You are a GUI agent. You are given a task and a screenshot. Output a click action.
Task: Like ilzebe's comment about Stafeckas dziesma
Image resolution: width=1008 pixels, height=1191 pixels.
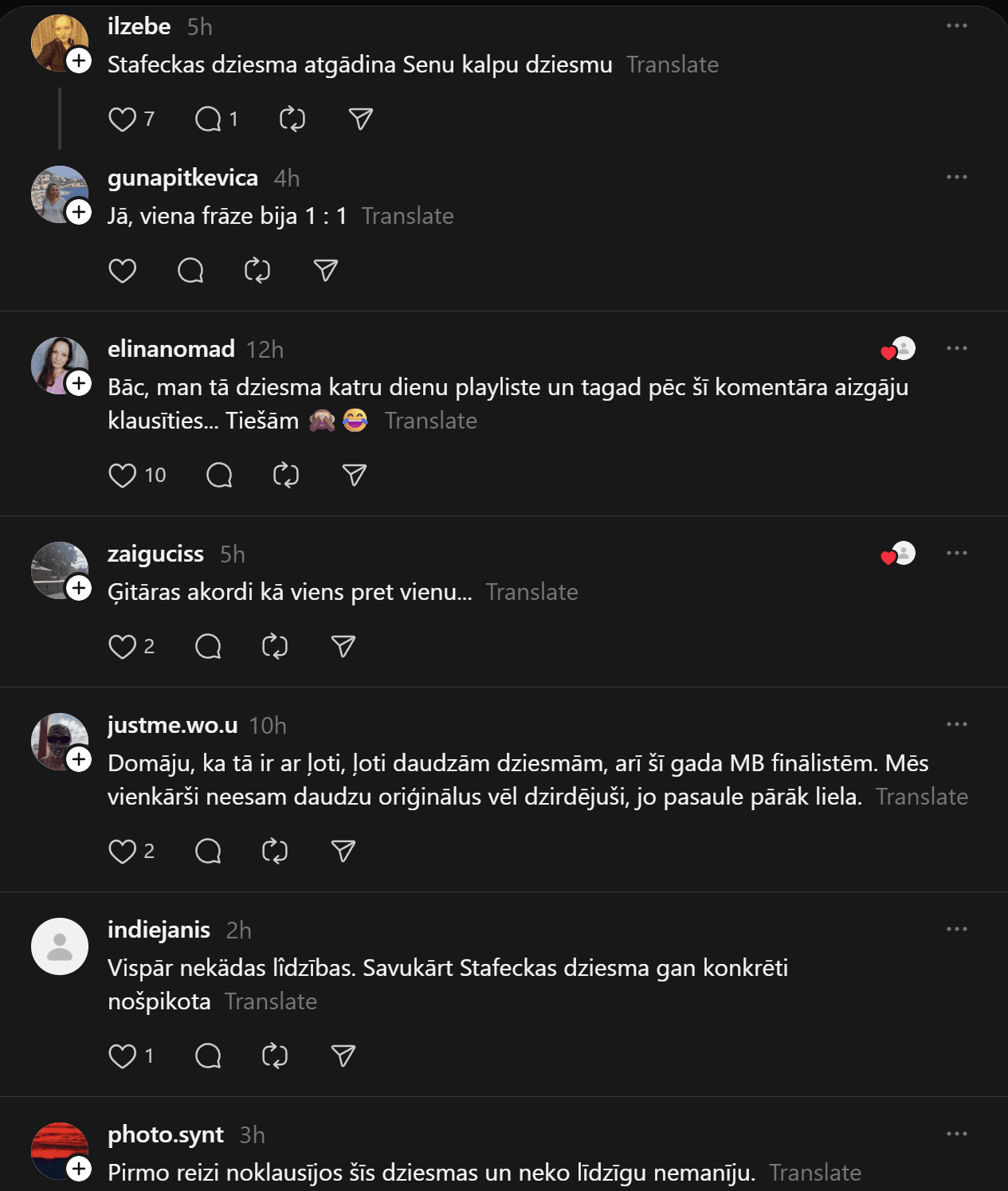(122, 119)
